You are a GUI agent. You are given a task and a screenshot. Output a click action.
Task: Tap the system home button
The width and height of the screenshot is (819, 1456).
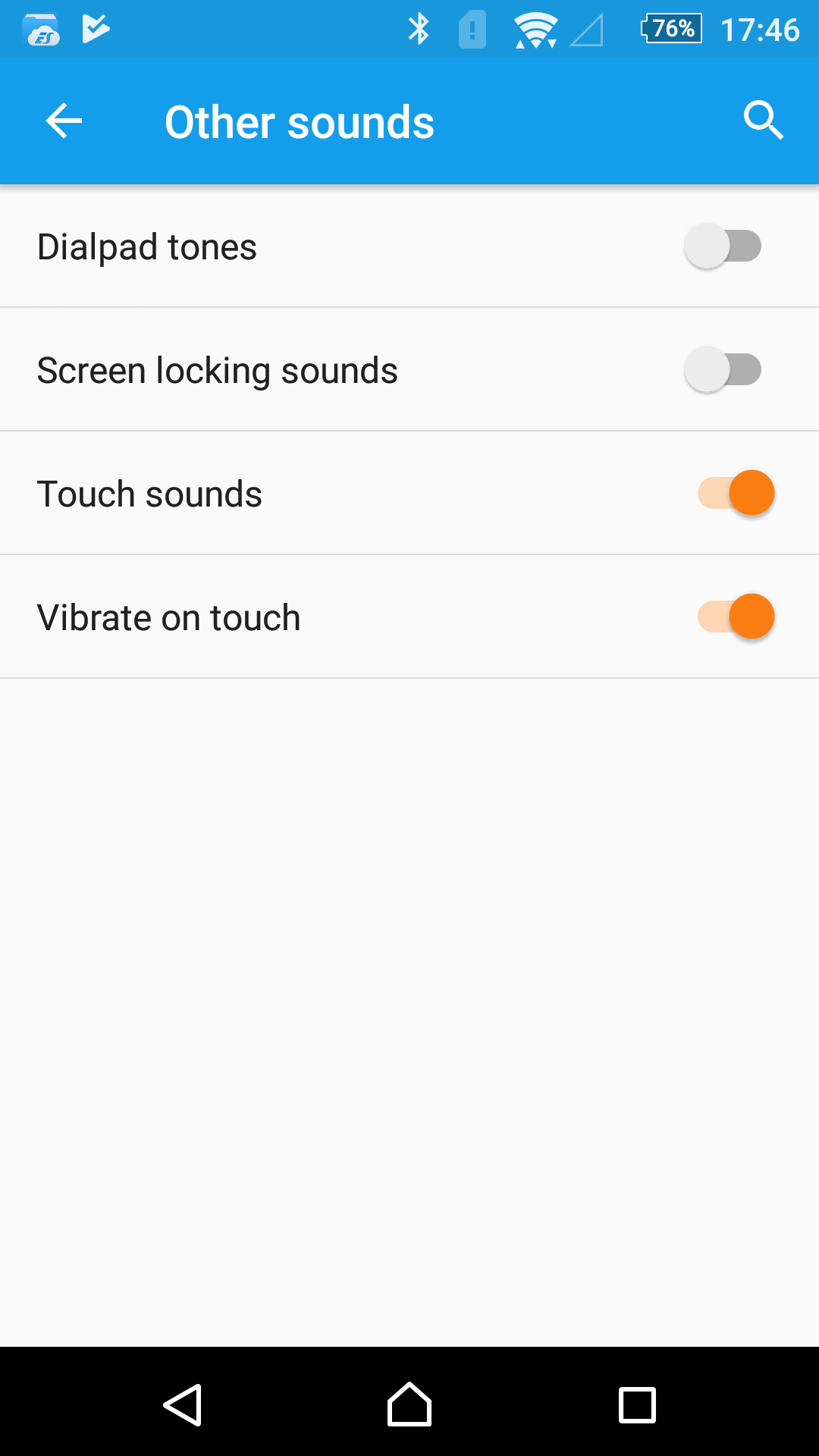(409, 1404)
